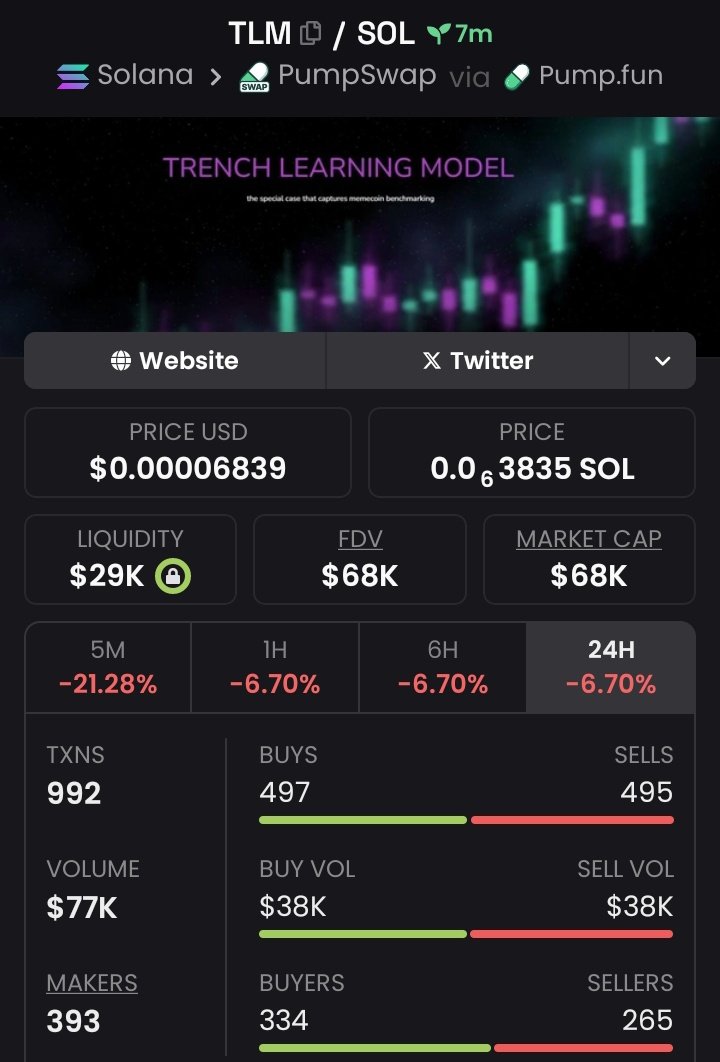Switch to the 5M timeframe
This screenshot has width=720, height=1062.
(x=108, y=667)
